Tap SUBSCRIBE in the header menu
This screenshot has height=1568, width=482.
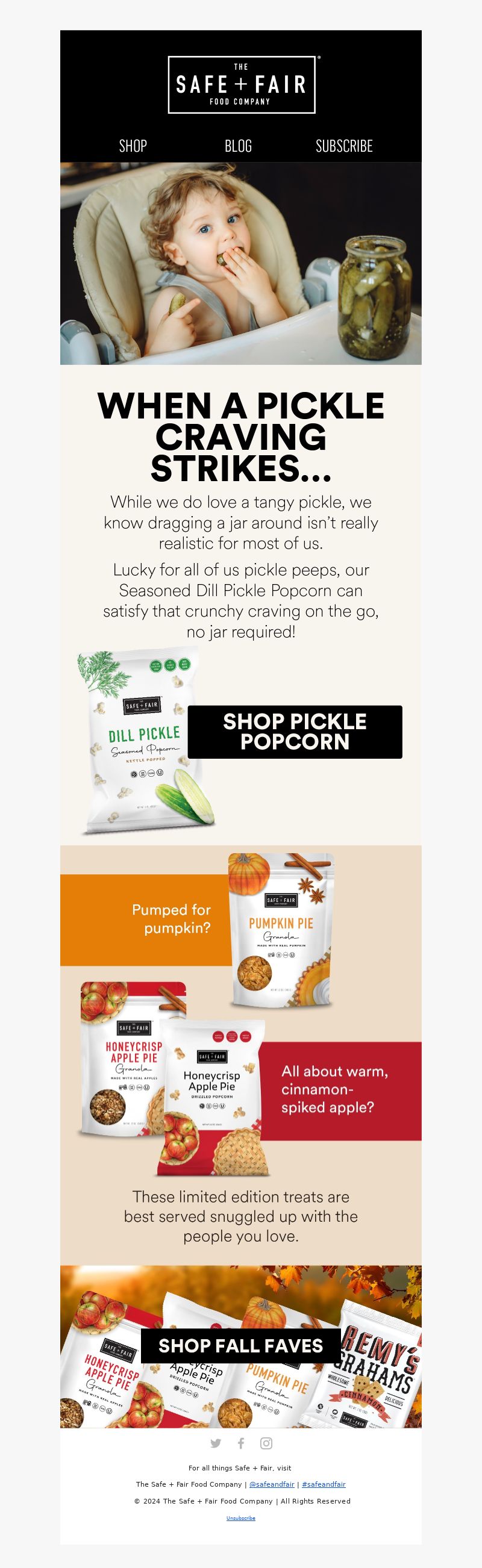click(343, 146)
